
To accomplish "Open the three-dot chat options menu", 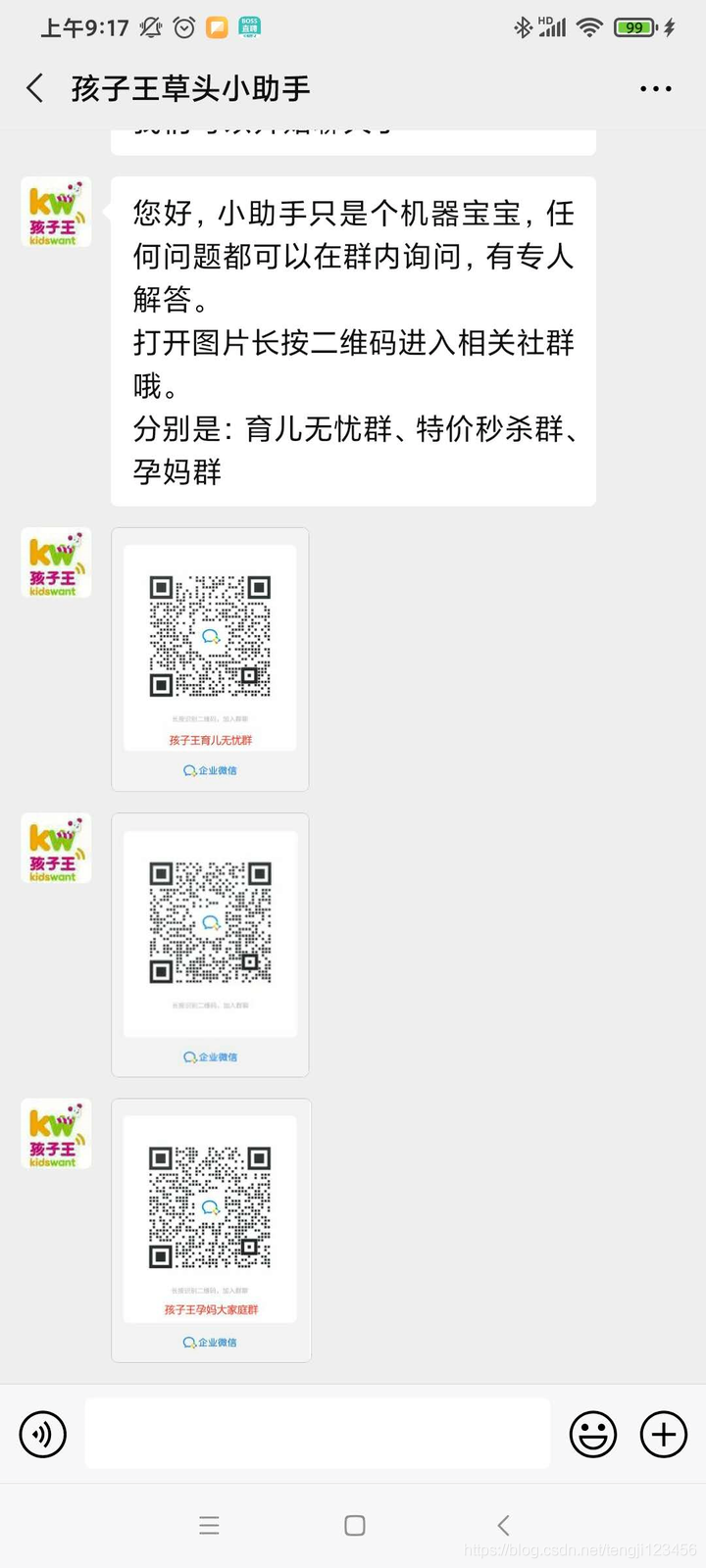I will 655,88.
